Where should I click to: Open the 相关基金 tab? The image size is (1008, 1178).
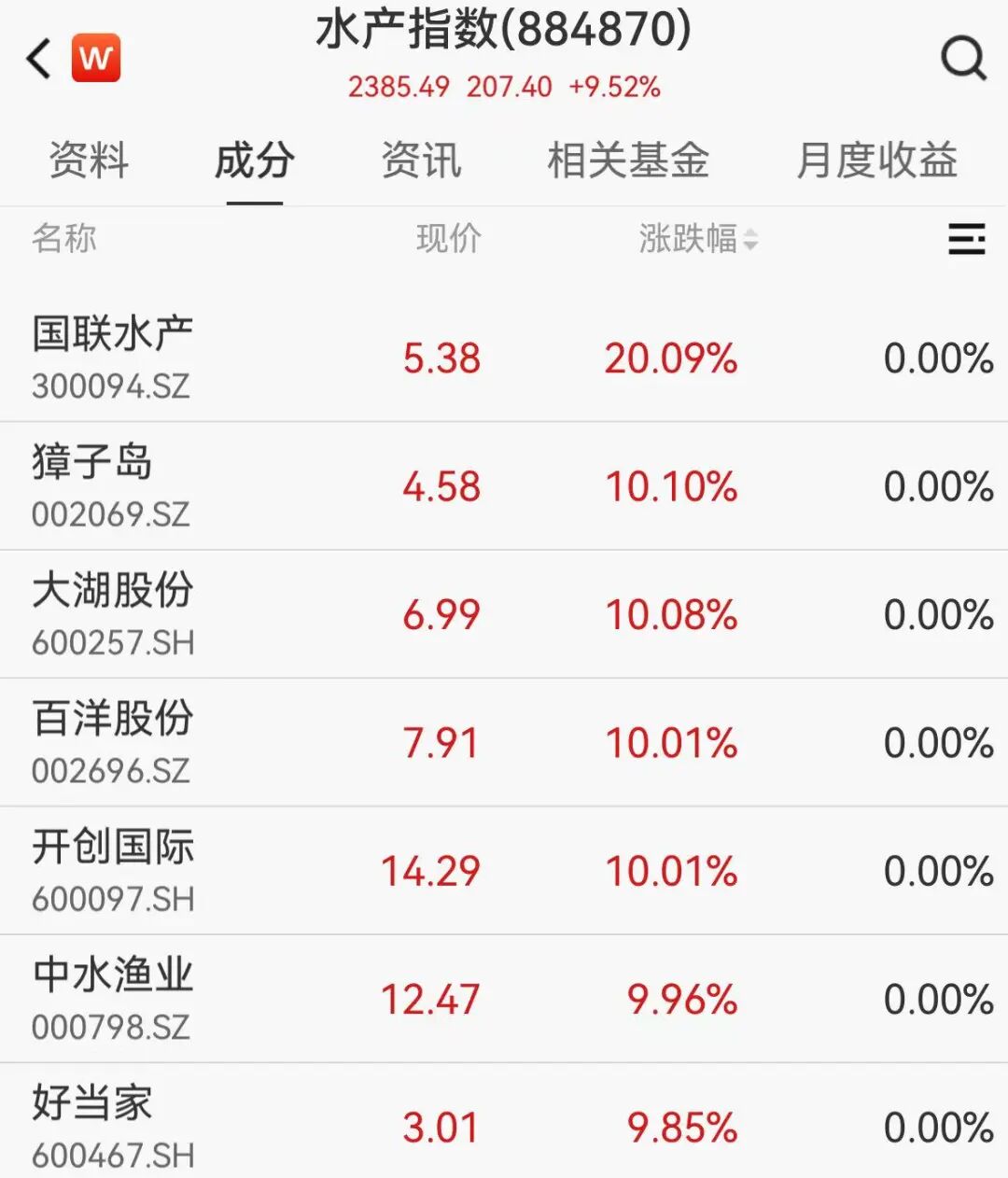tap(628, 160)
